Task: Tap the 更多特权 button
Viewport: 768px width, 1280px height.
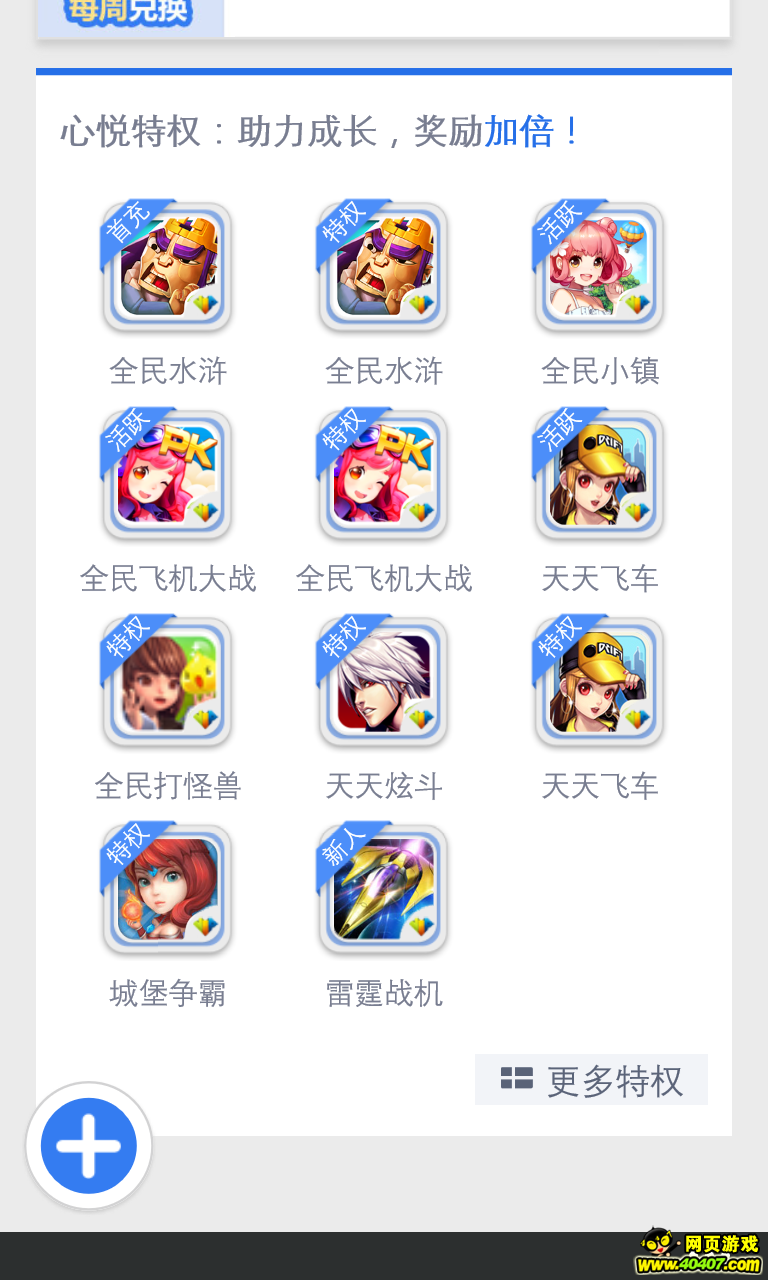Action: point(591,1080)
